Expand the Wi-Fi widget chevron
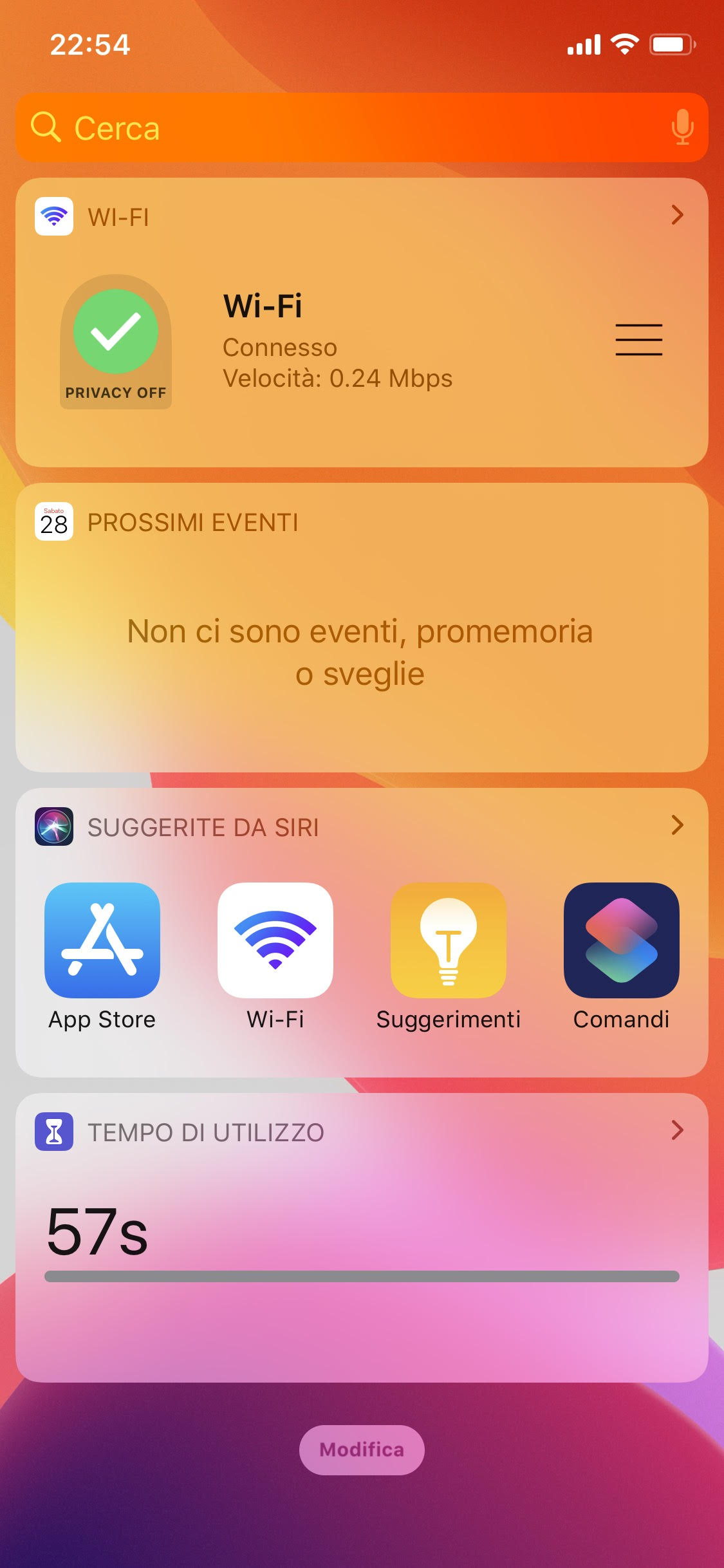Viewport: 724px width, 1568px height. [677, 215]
